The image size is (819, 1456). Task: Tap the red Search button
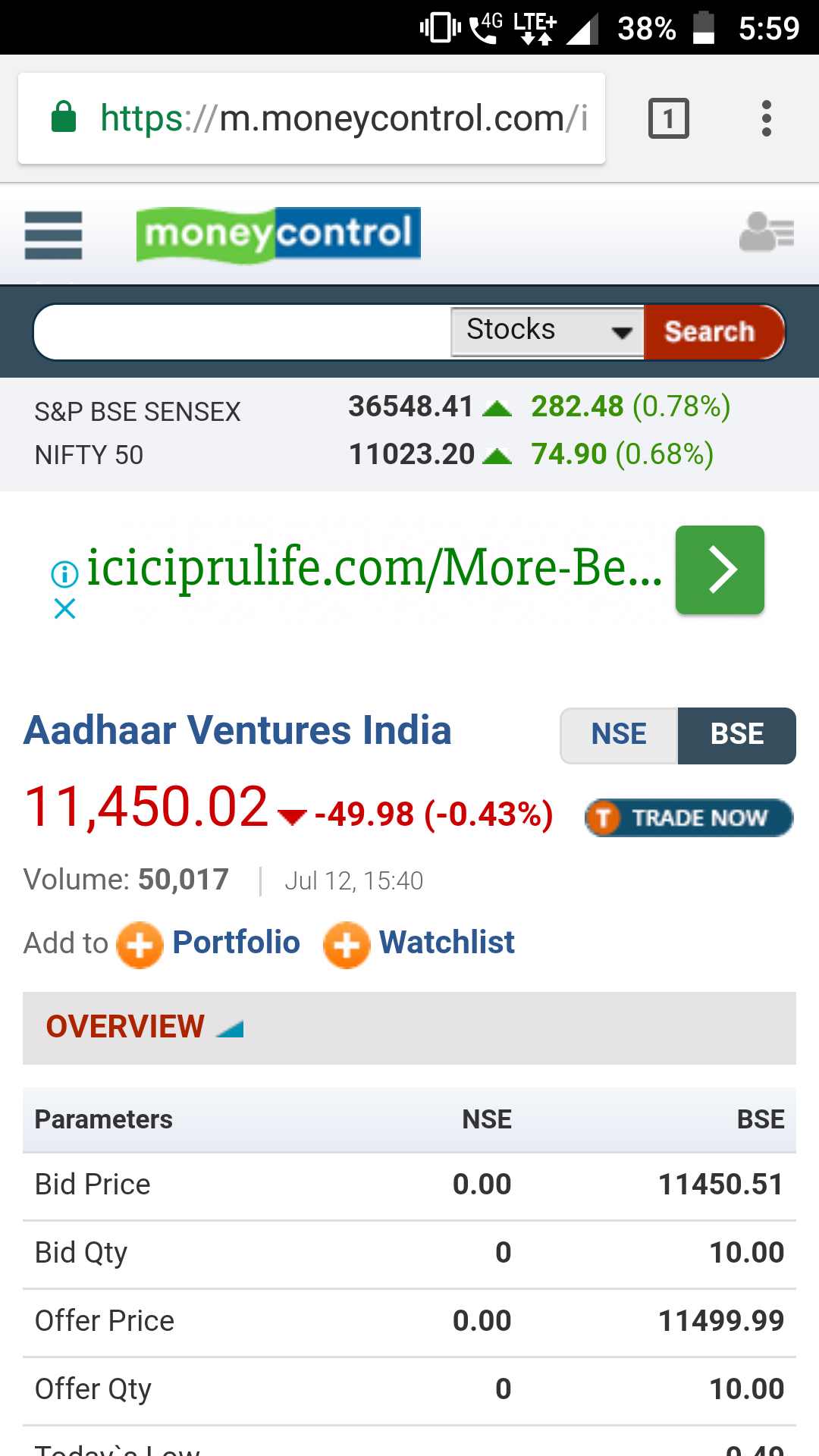(711, 331)
